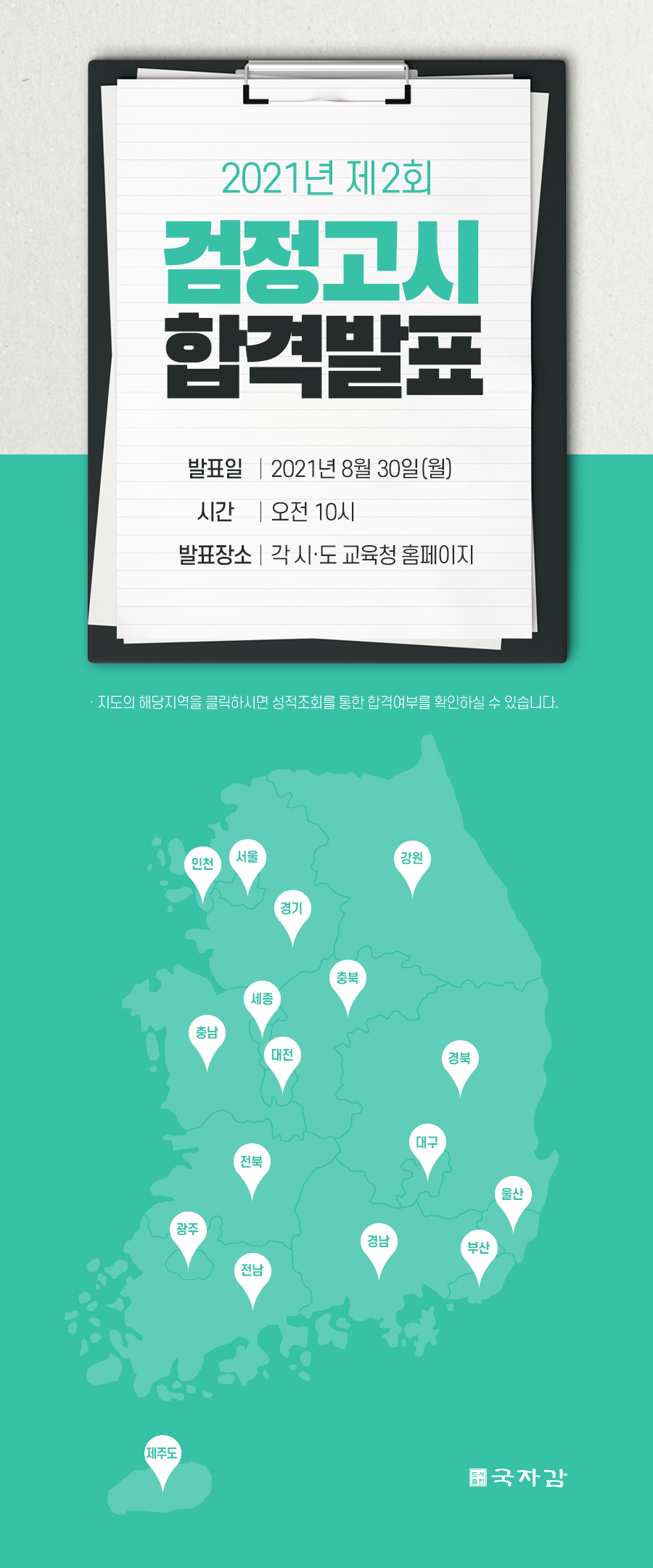Open the 충남 region pin
This screenshot has height=1568, width=653.
coord(207,1034)
